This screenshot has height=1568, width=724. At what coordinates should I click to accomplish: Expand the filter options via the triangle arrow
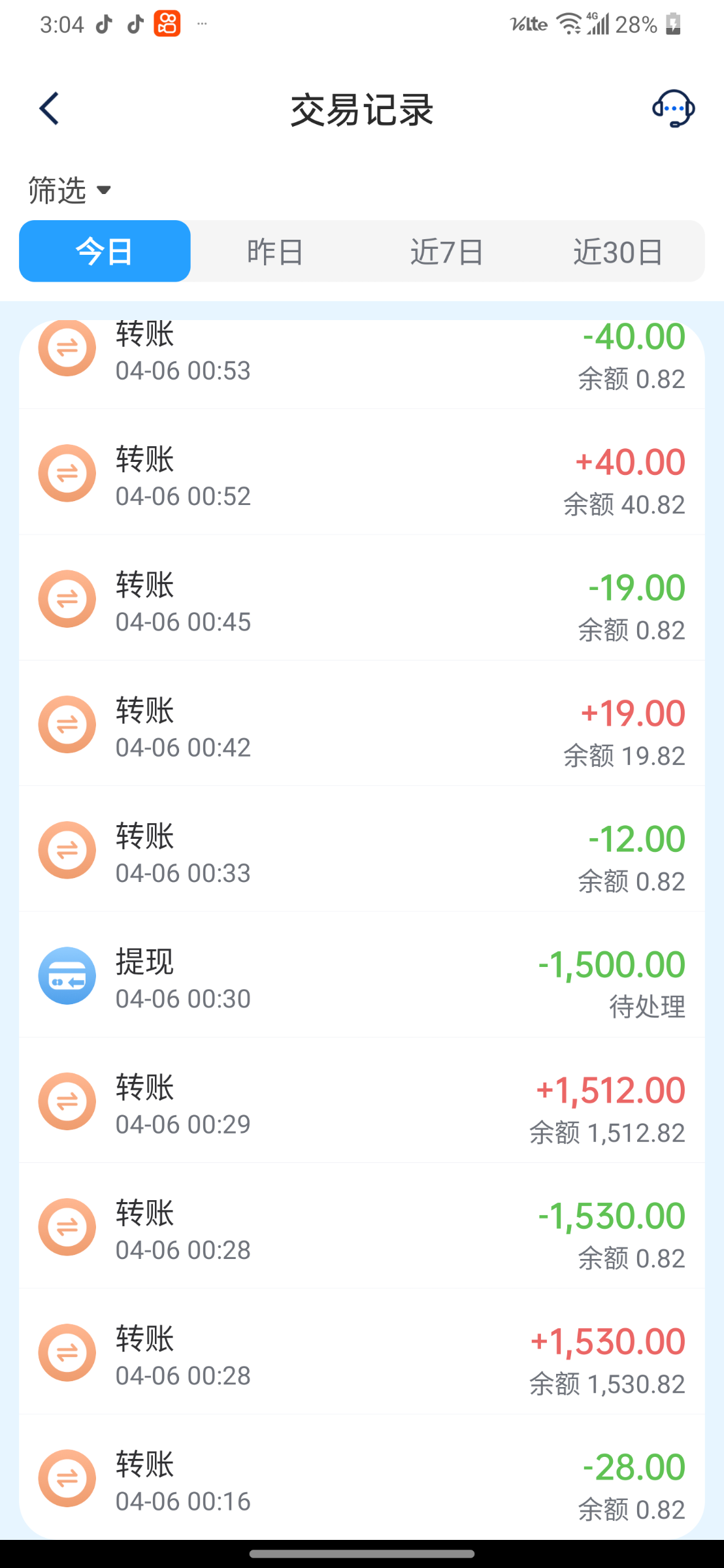tap(105, 191)
